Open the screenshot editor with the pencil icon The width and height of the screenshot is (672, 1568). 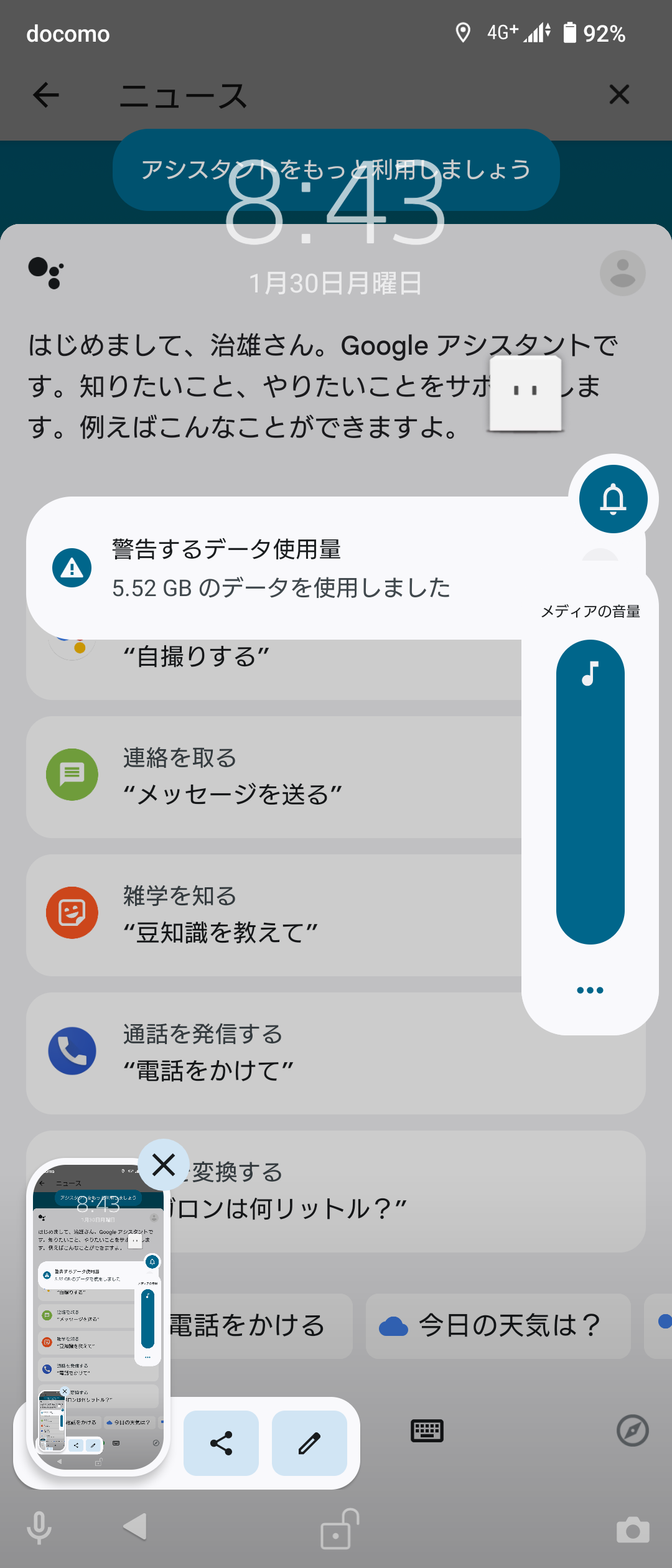tap(309, 1444)
